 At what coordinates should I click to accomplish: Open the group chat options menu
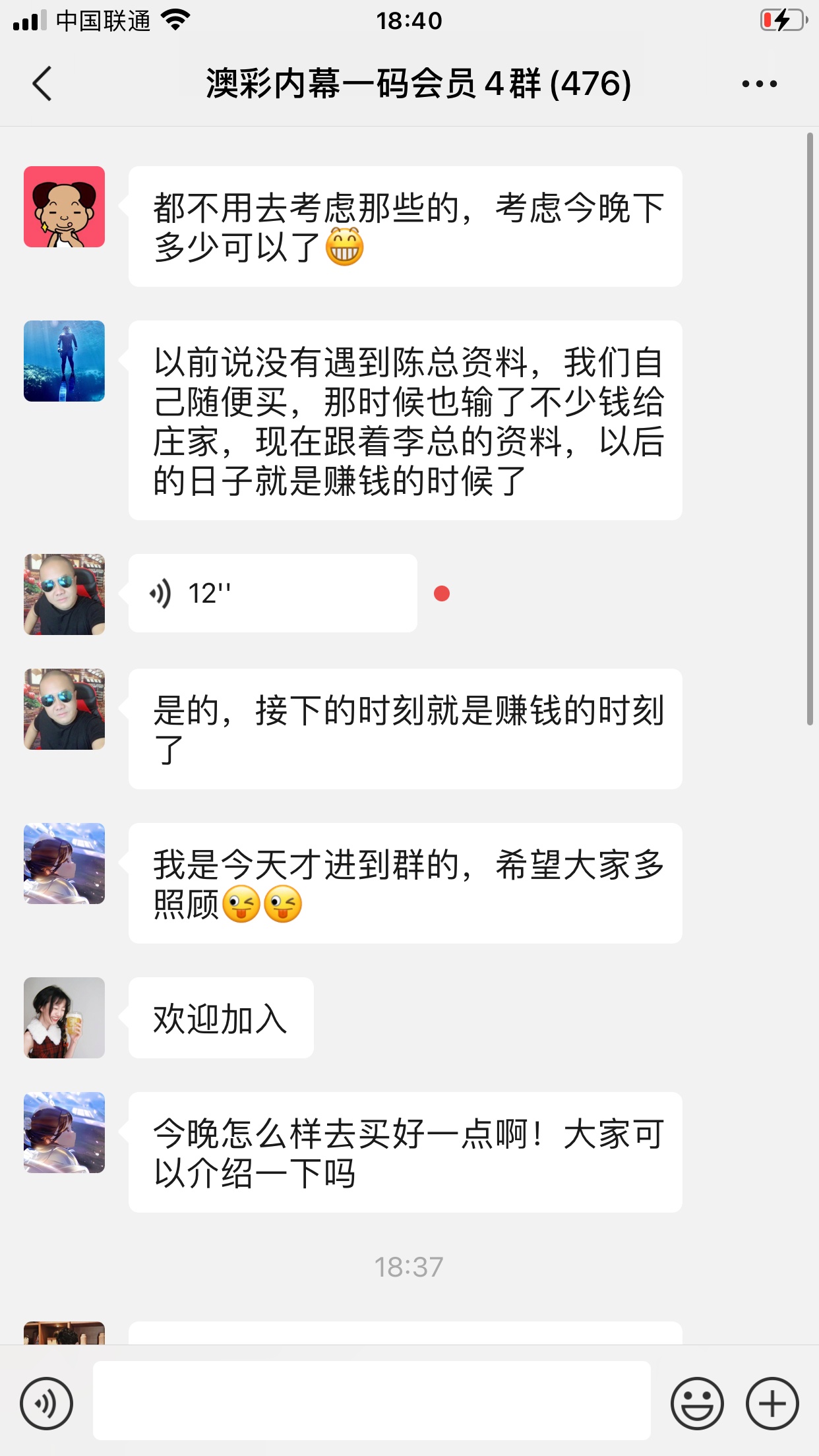[x=759, y=84]
